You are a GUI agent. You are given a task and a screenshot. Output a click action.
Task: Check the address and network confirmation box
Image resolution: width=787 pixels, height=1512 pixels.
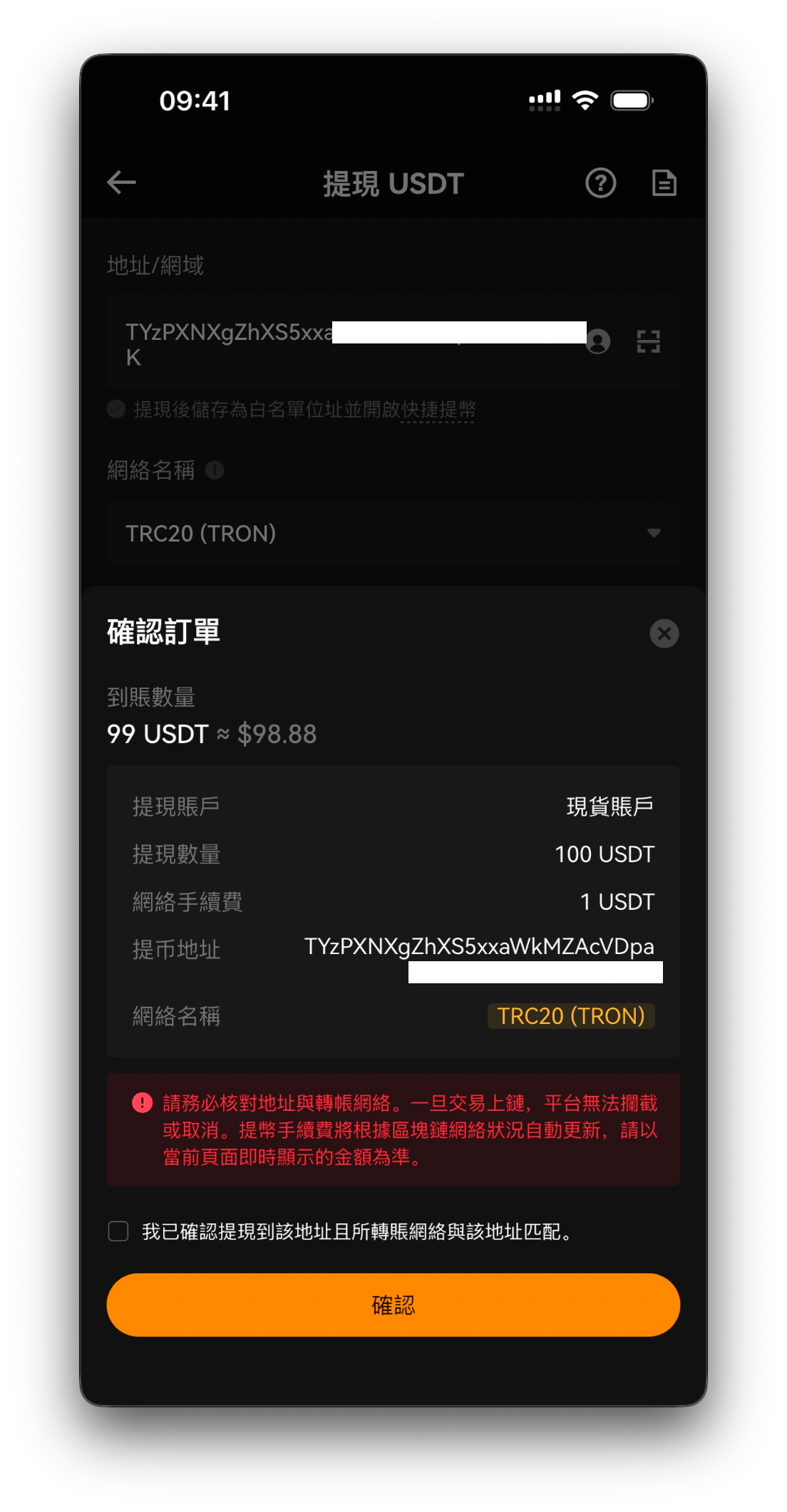tap(118, 1231)
